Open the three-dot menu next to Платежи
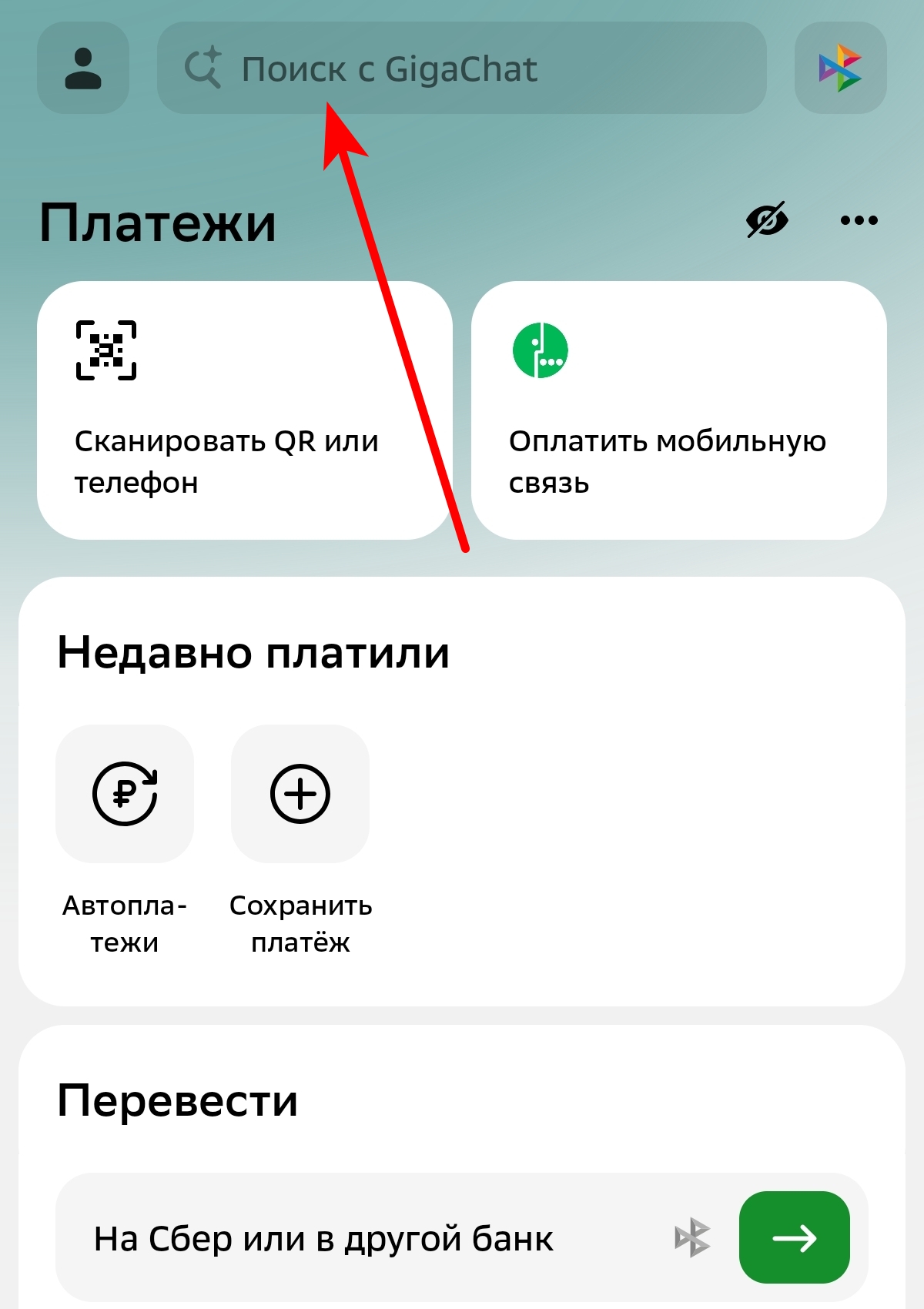This screenshot has height=1309, width=924. [x=859, y=221]
